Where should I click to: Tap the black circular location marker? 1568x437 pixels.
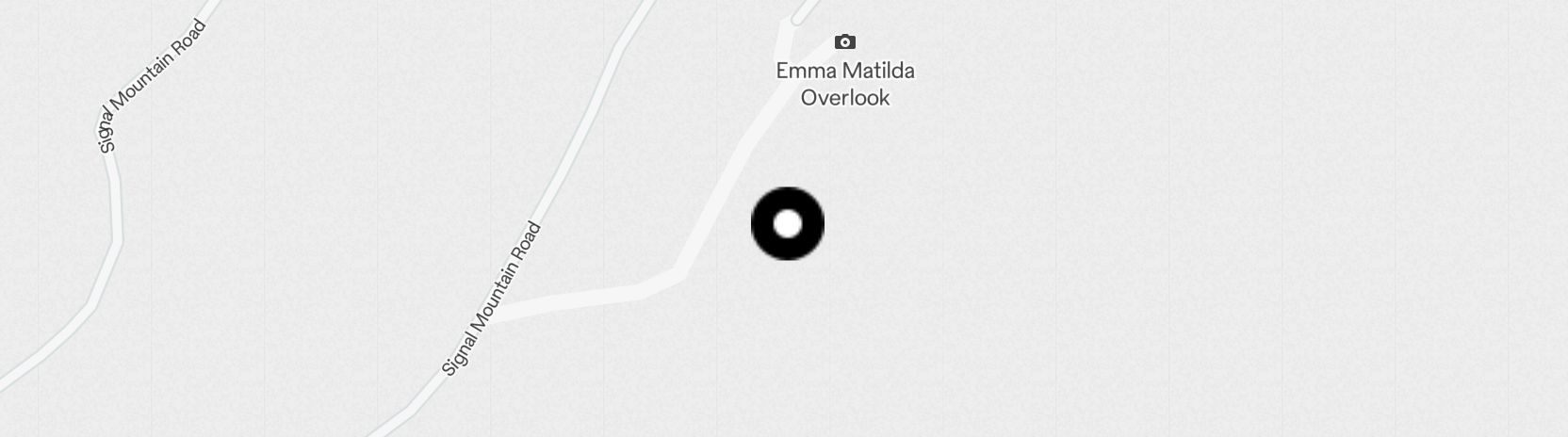tap(788, 224)
